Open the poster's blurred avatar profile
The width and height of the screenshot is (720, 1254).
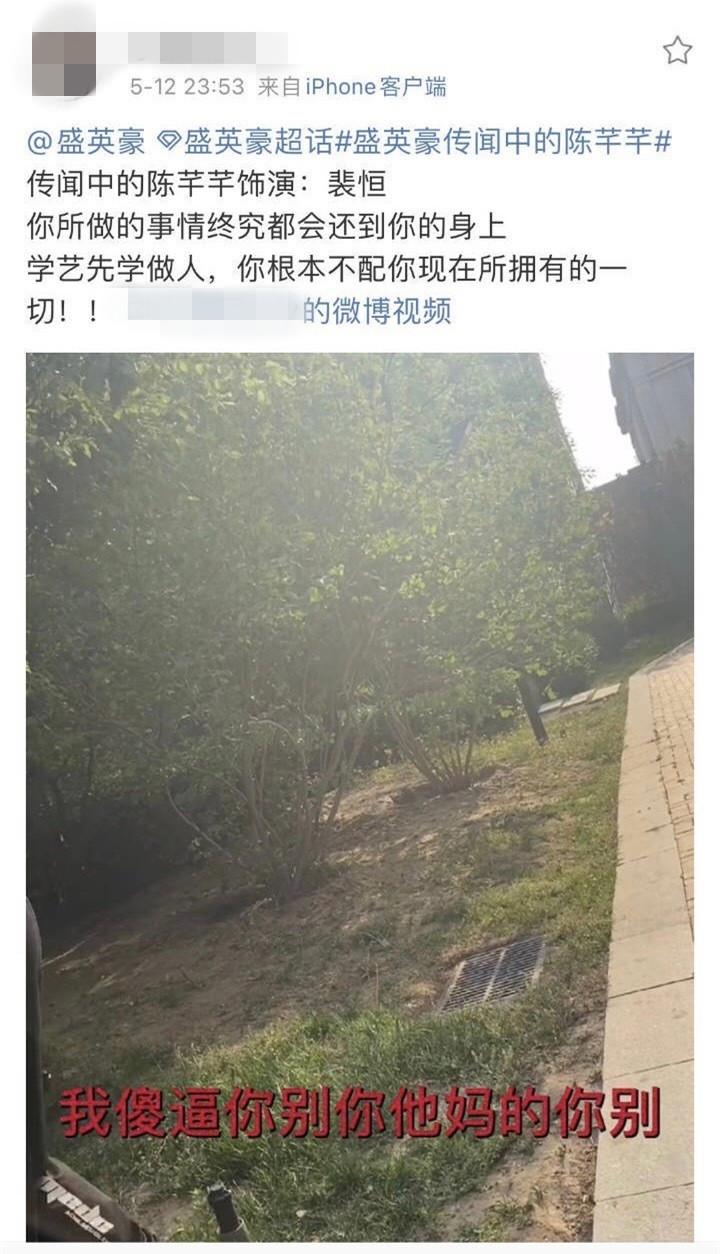64,63
